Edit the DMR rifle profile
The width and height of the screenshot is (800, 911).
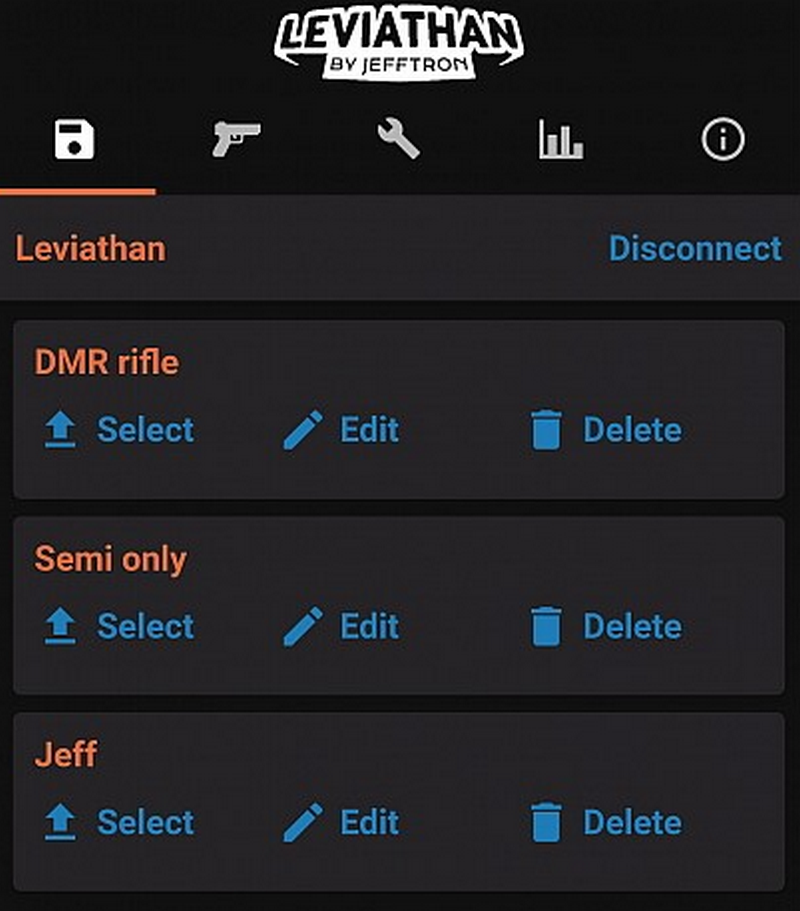(341, 430)
